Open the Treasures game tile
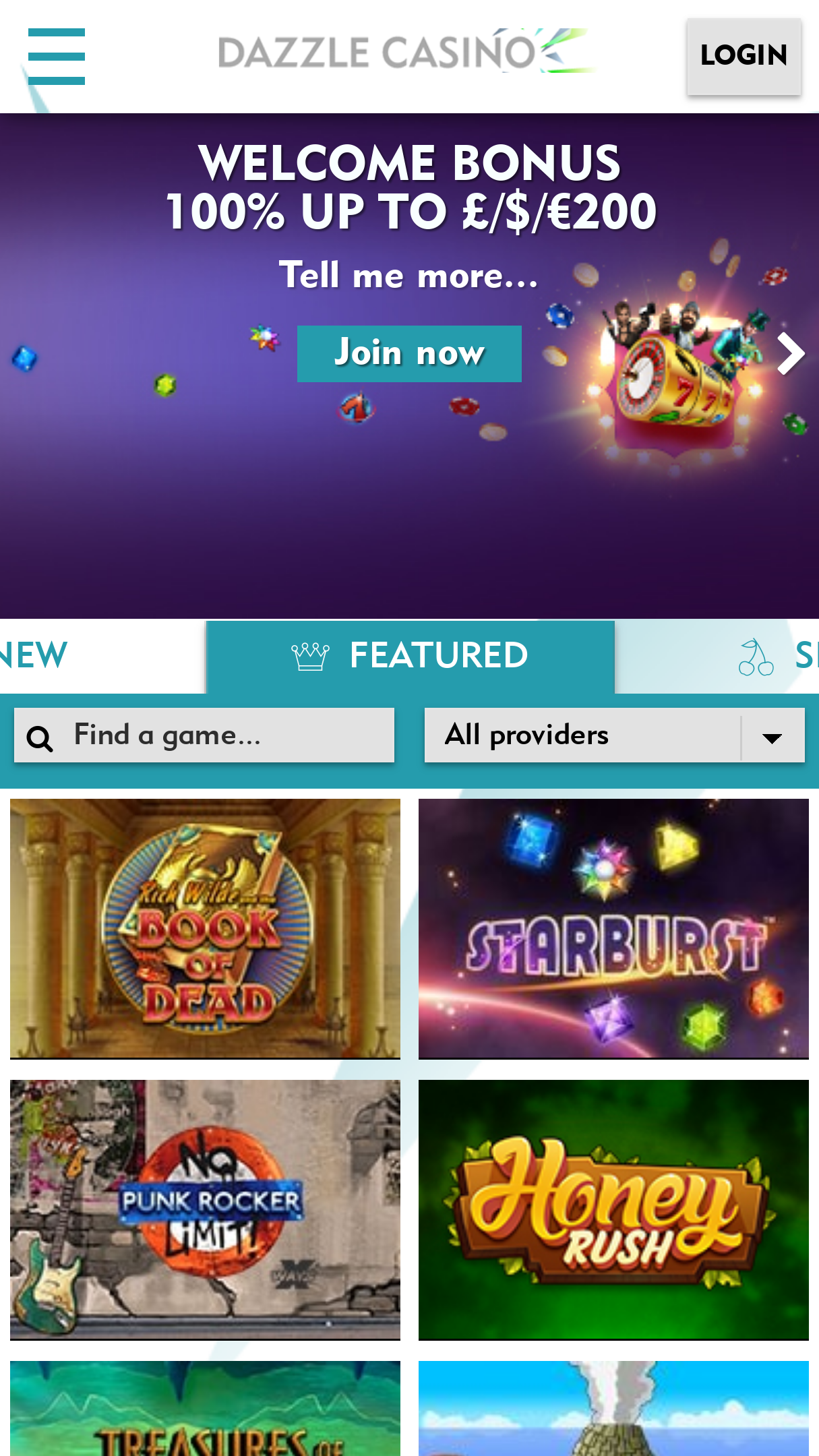This screenshot has width=819, height=1456. pos(205,1408)
